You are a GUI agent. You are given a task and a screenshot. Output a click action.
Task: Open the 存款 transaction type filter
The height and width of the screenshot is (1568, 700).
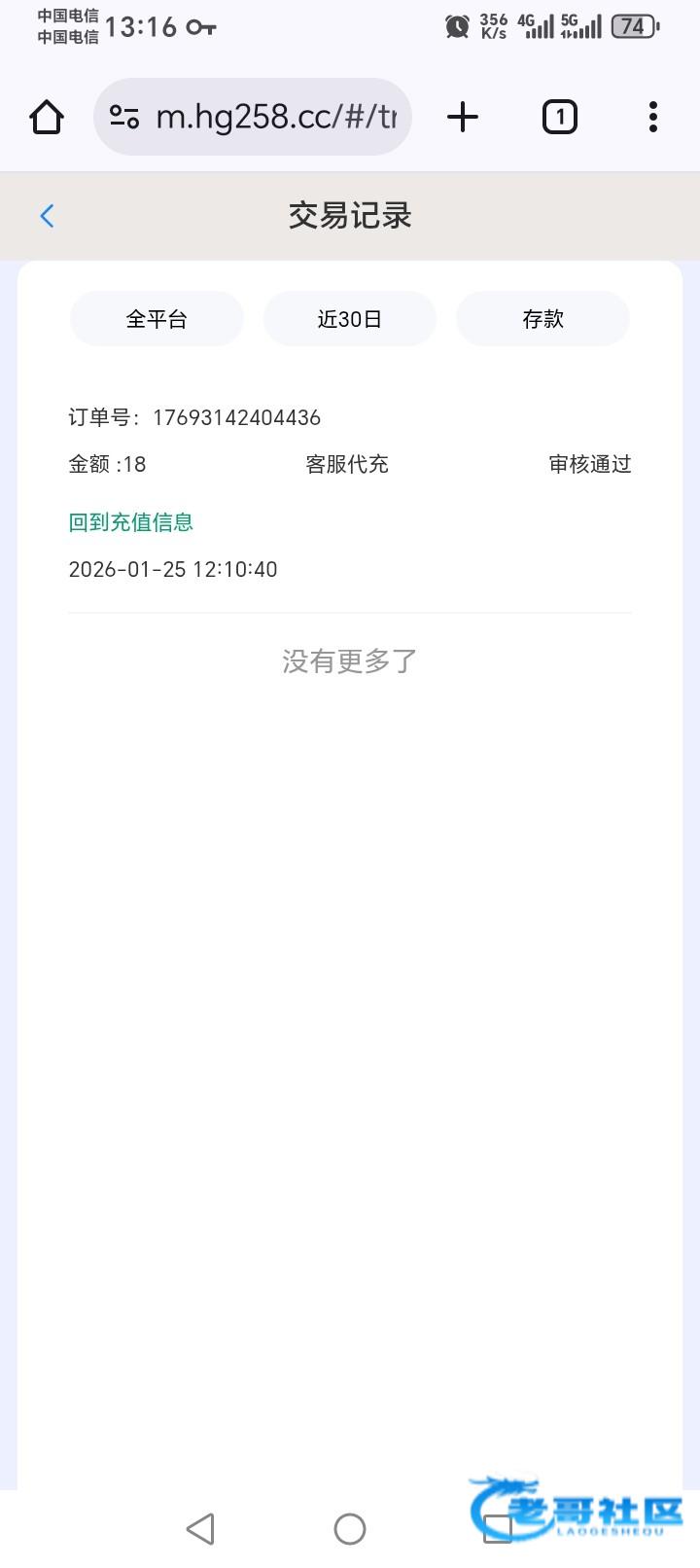542,319
